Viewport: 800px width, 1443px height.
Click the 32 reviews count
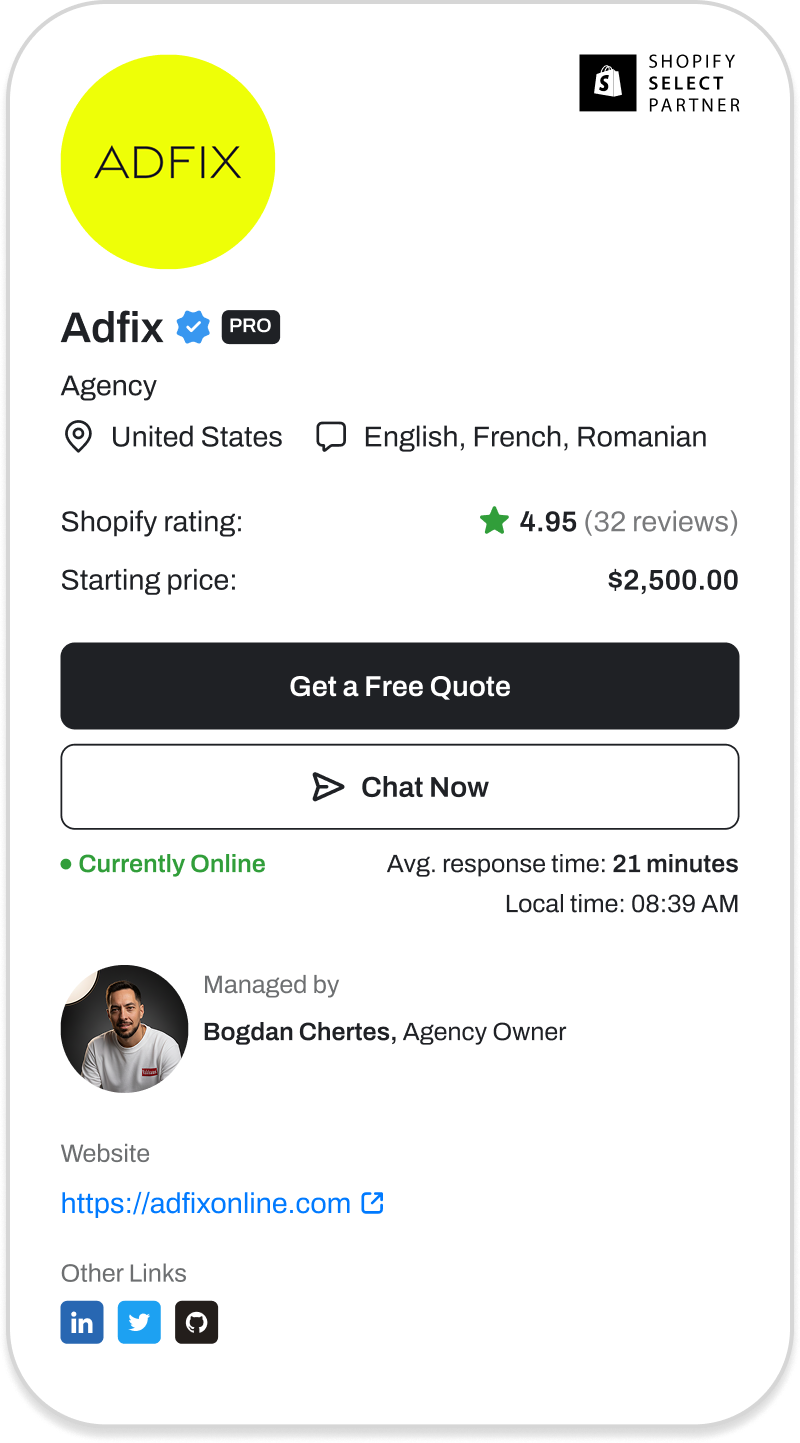point(662,520)
